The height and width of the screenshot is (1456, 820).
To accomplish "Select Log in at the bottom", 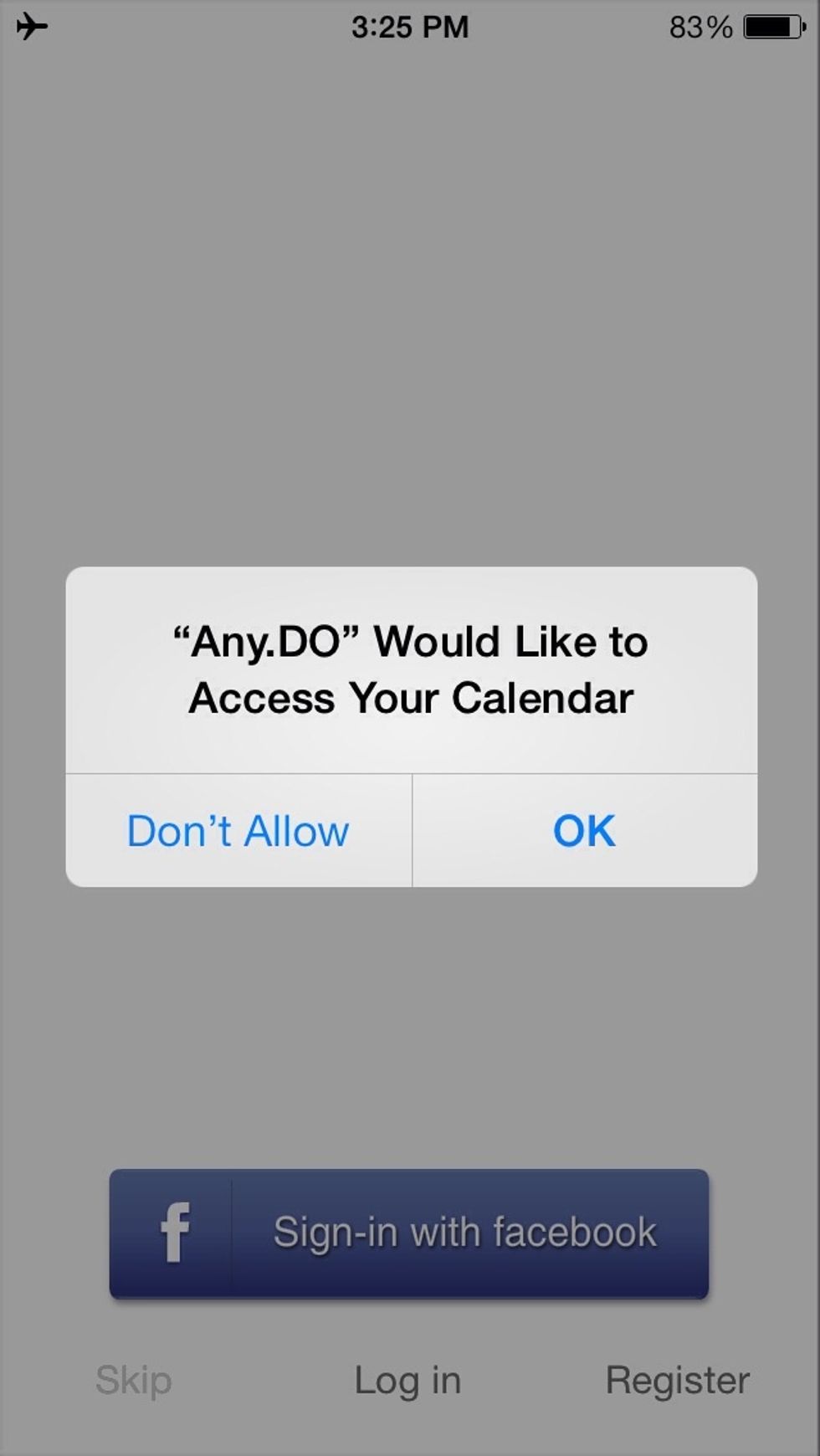I will [407, 1381].
